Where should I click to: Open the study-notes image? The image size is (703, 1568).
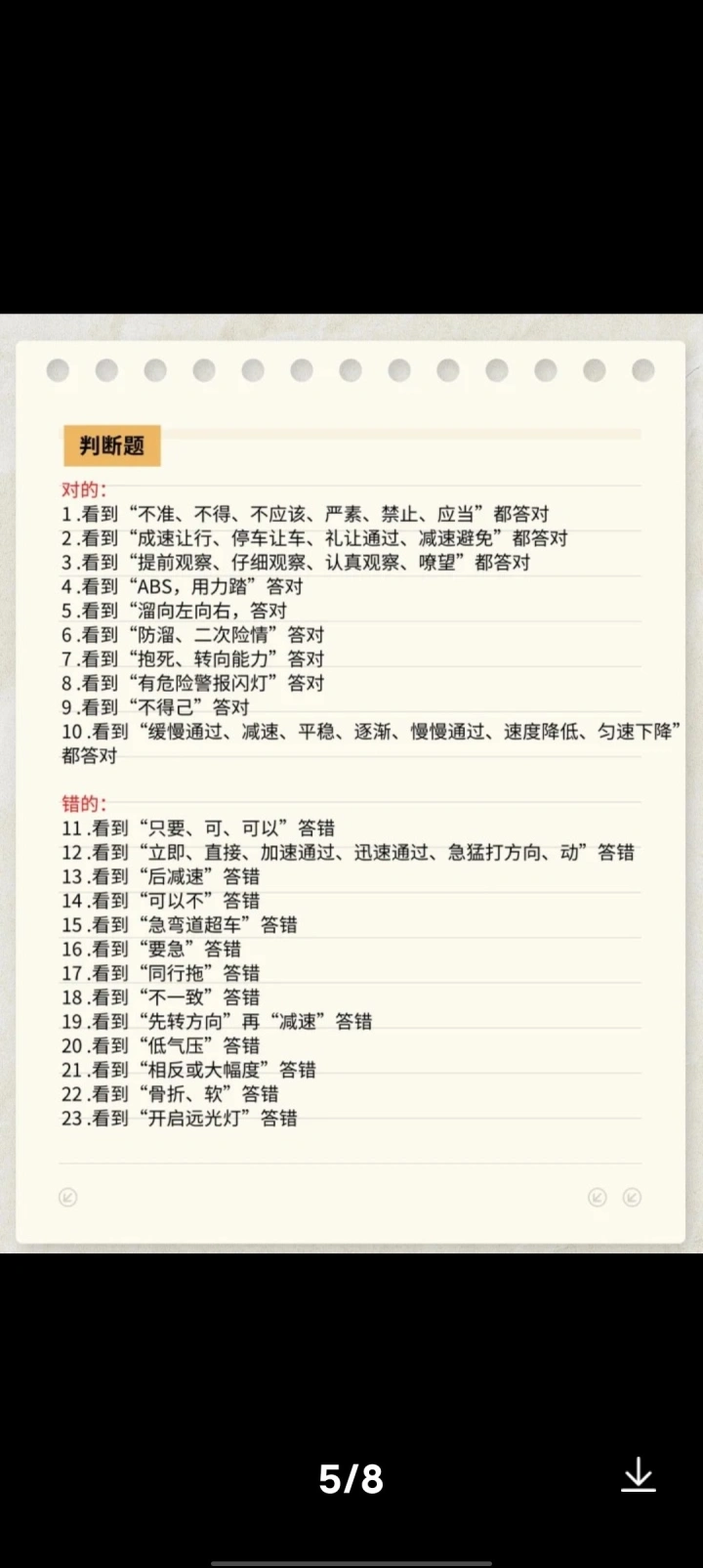[x=351, y=784]
